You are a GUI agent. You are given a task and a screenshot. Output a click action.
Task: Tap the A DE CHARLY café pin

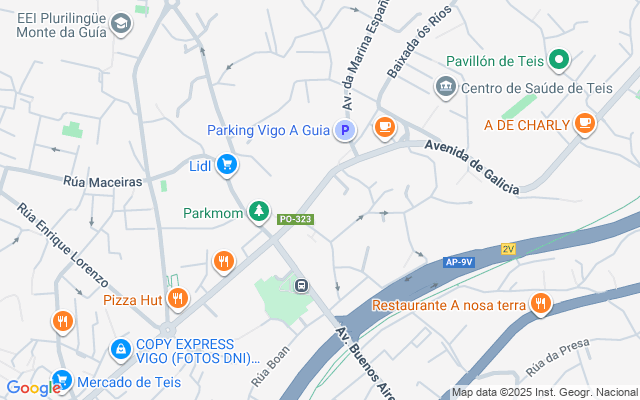pos(584,124)
